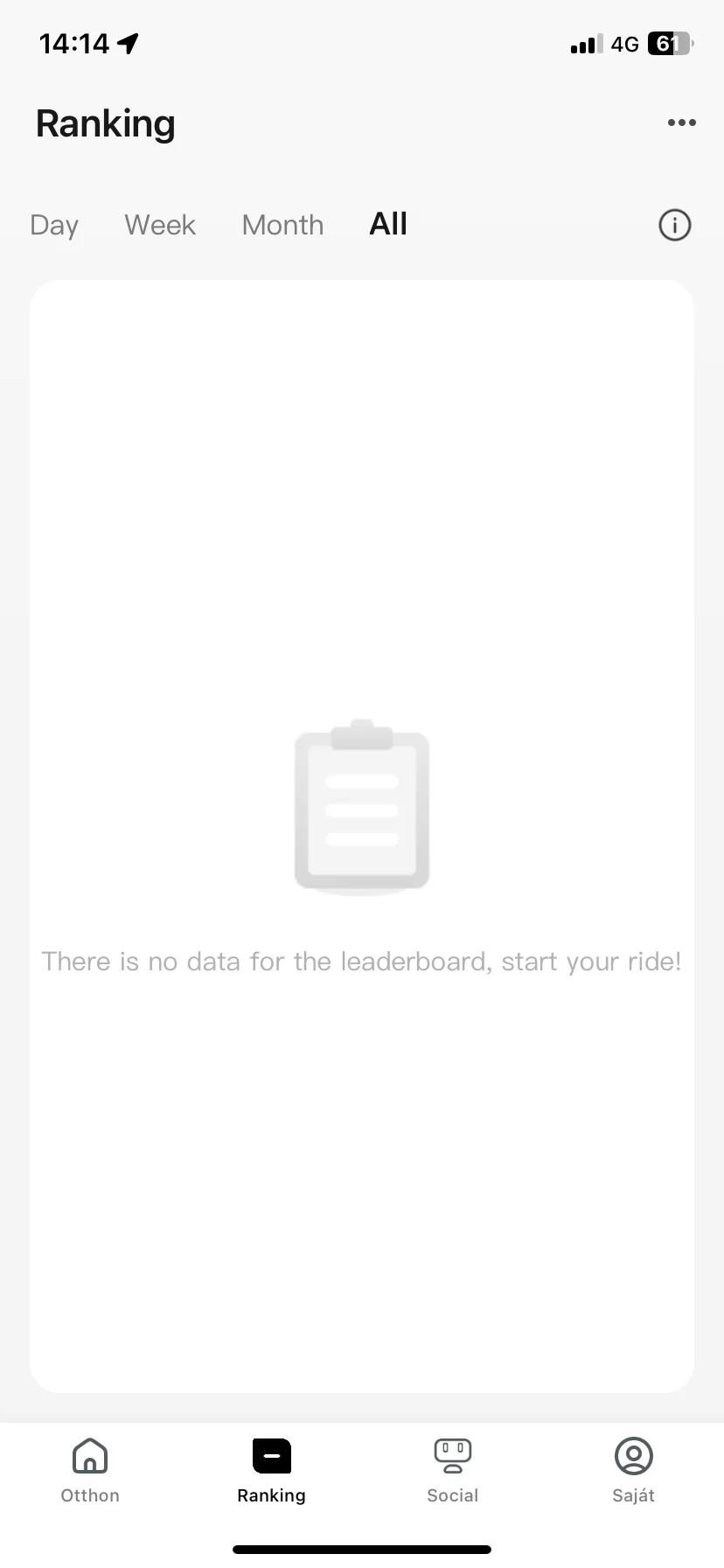724x1568 pixels.
Task: Open the Social tab
Action: click(452, 1470)
